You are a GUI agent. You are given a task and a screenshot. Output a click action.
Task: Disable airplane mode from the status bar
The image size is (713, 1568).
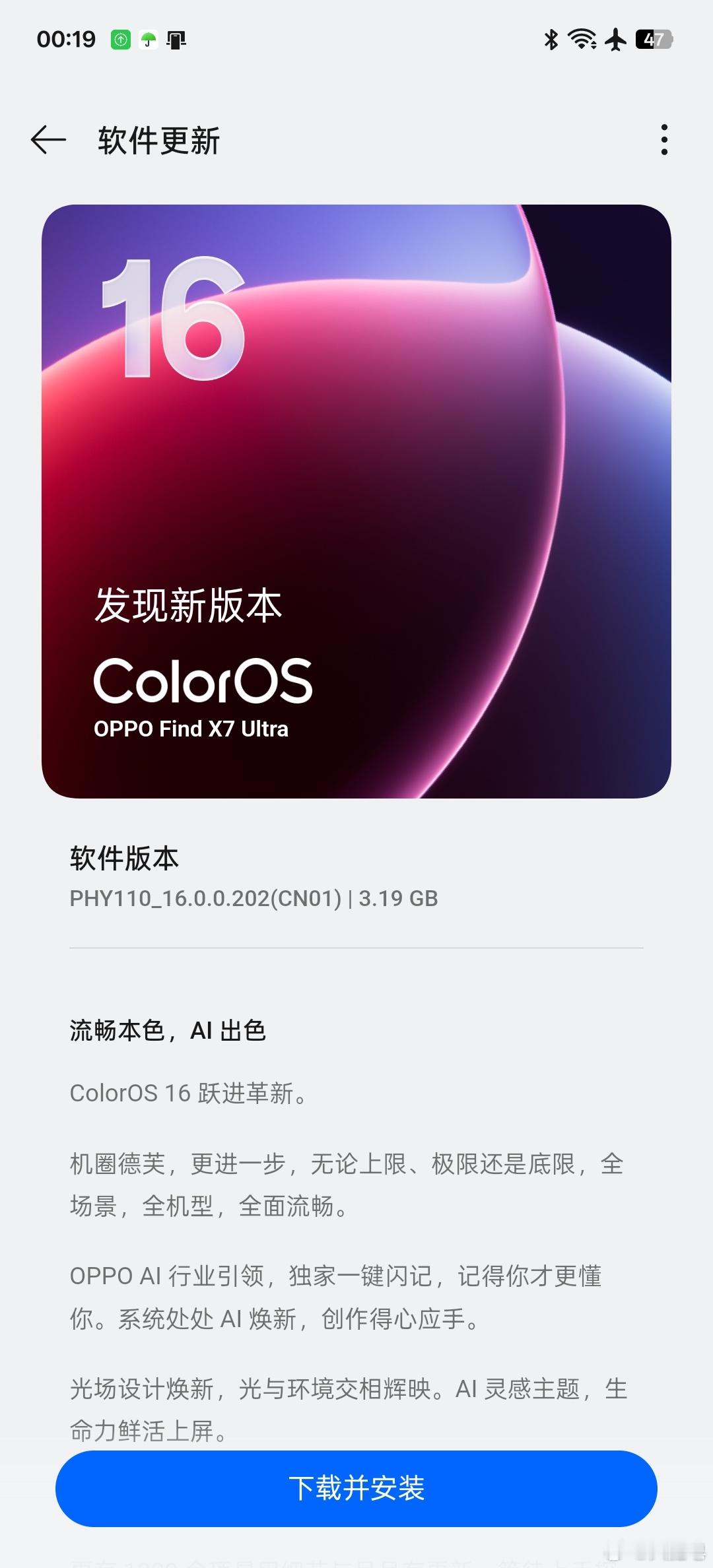tap(616, 40)
